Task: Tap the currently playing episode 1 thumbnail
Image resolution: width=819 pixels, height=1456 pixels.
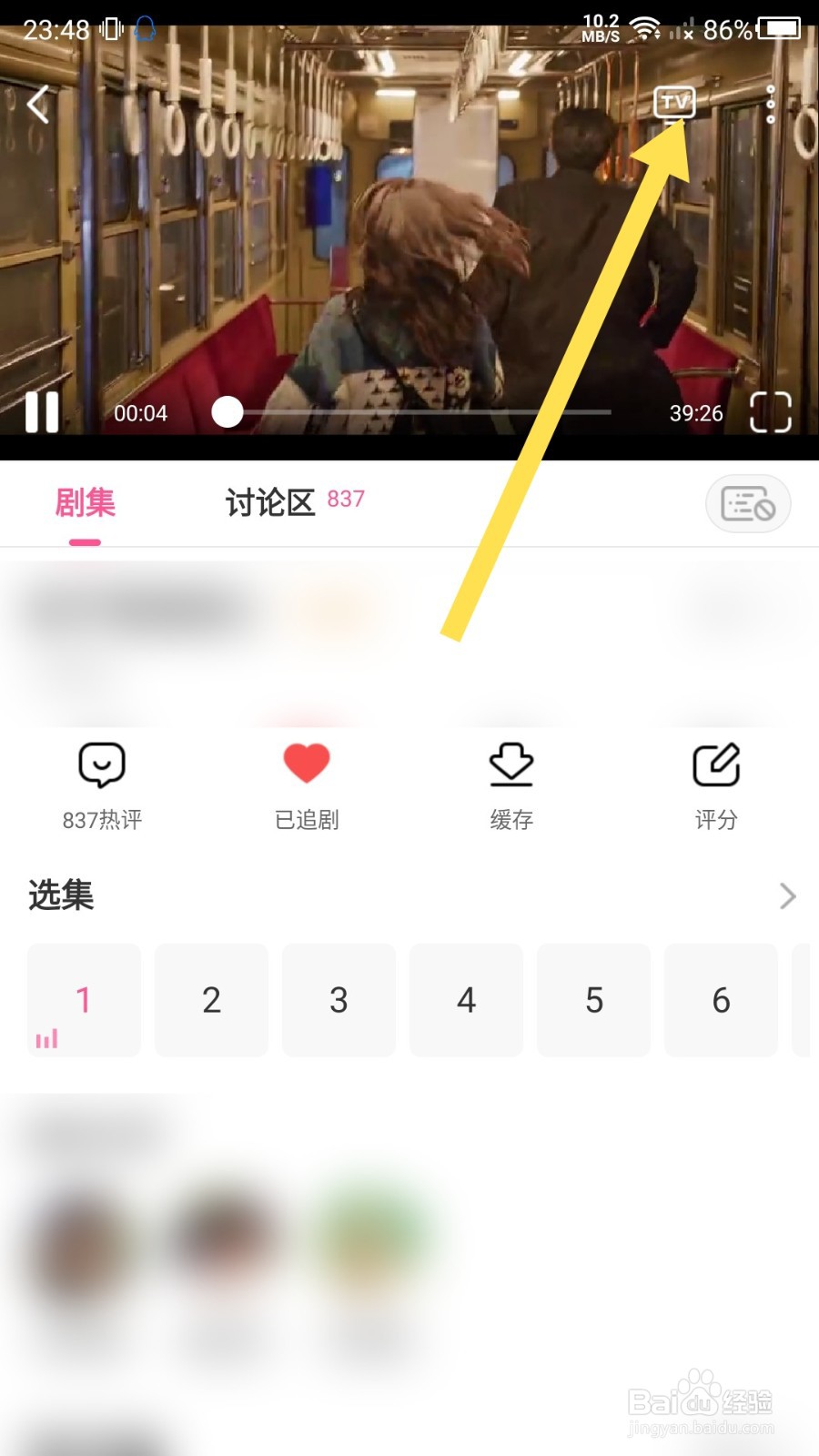Action: click(x=84, y=1000)
